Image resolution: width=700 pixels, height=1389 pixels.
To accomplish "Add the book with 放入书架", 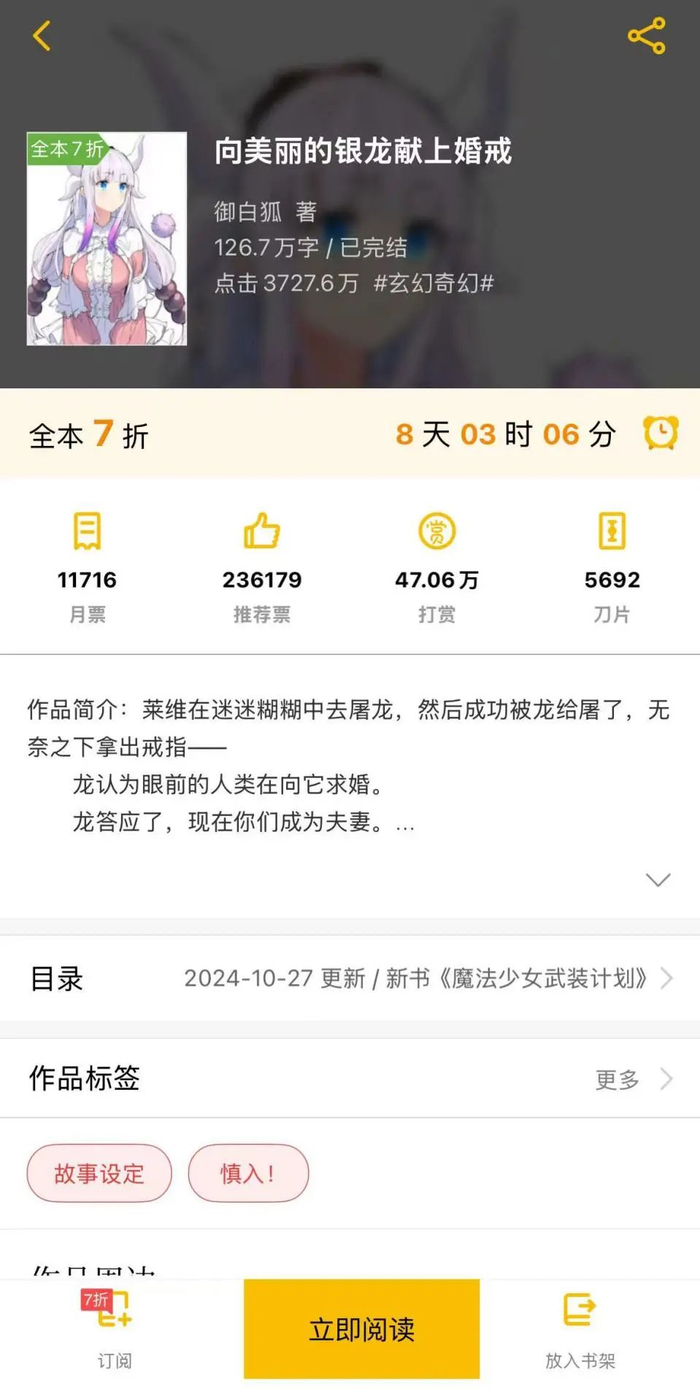I will [580, 1328].
